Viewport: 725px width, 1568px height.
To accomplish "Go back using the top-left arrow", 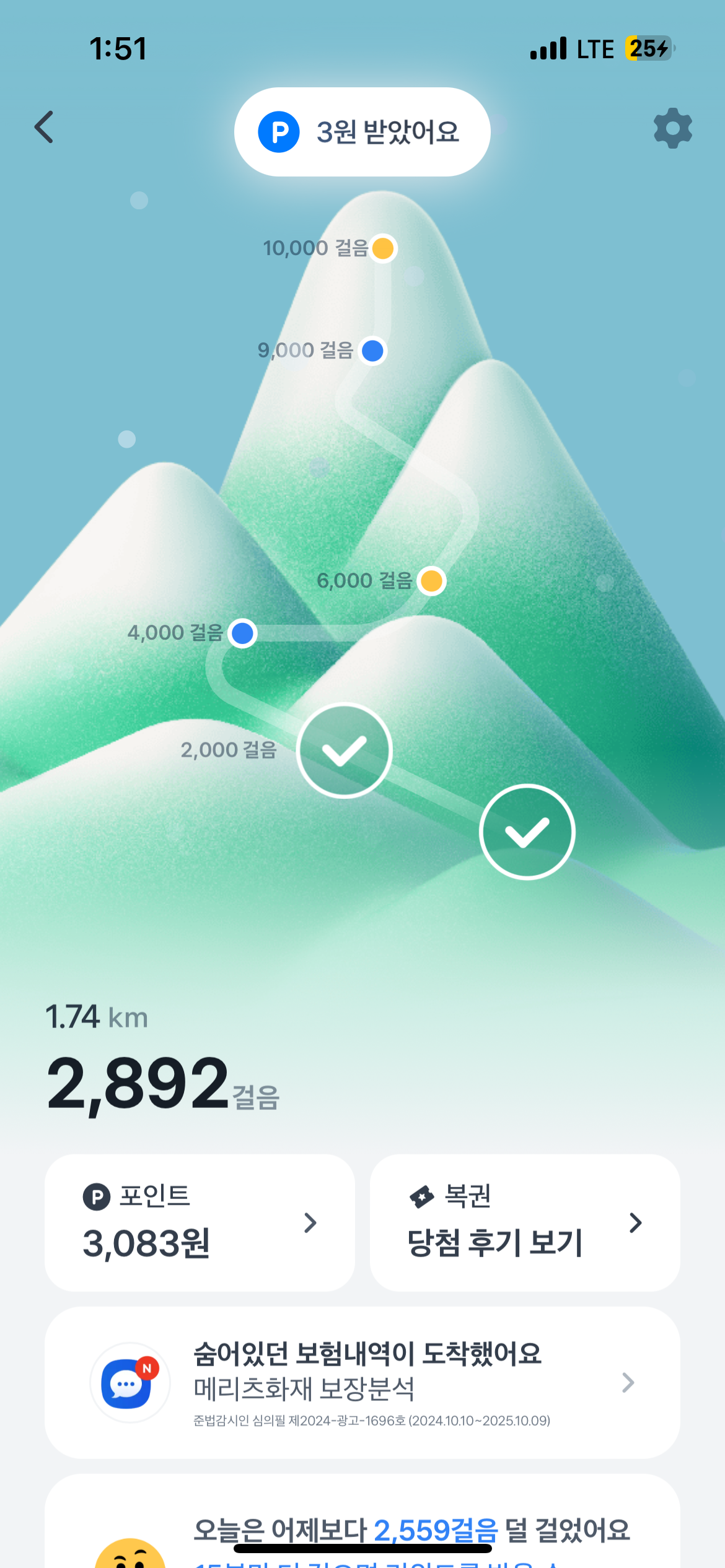I will click(x=44, y=128).
